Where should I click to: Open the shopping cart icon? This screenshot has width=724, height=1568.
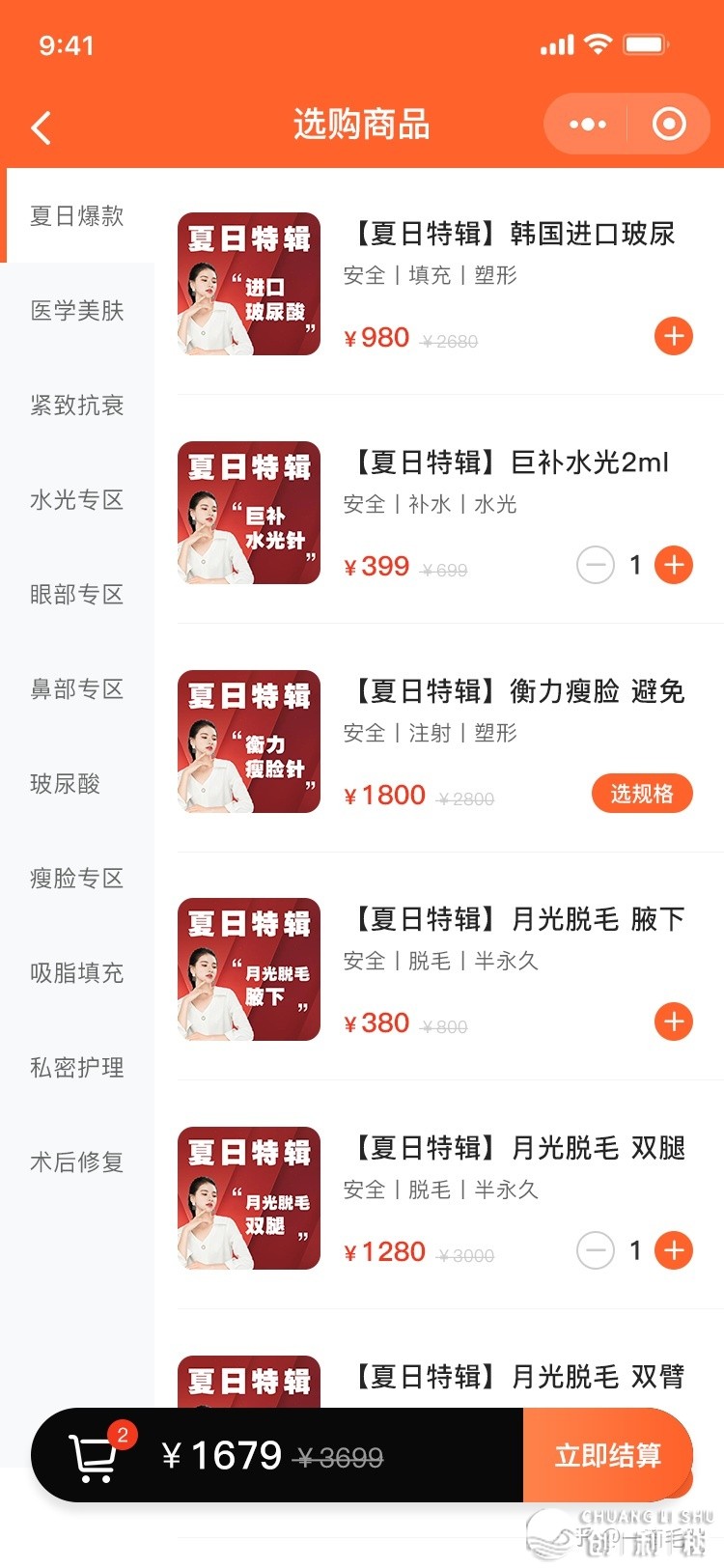coord(95,1457)
